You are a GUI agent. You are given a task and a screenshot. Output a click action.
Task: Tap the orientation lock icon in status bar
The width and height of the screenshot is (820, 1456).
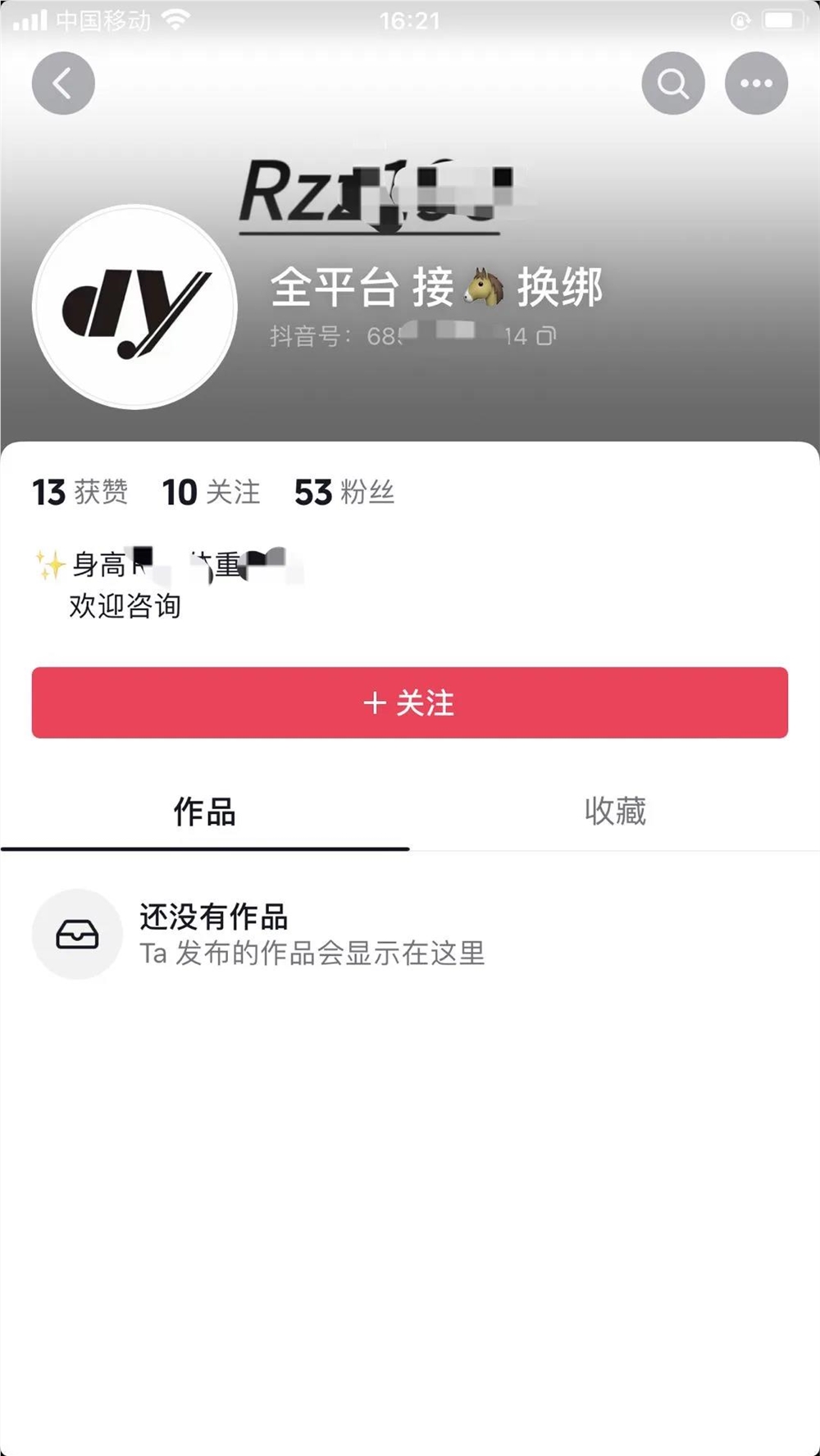pyautogui.click(x=742, y=20)
